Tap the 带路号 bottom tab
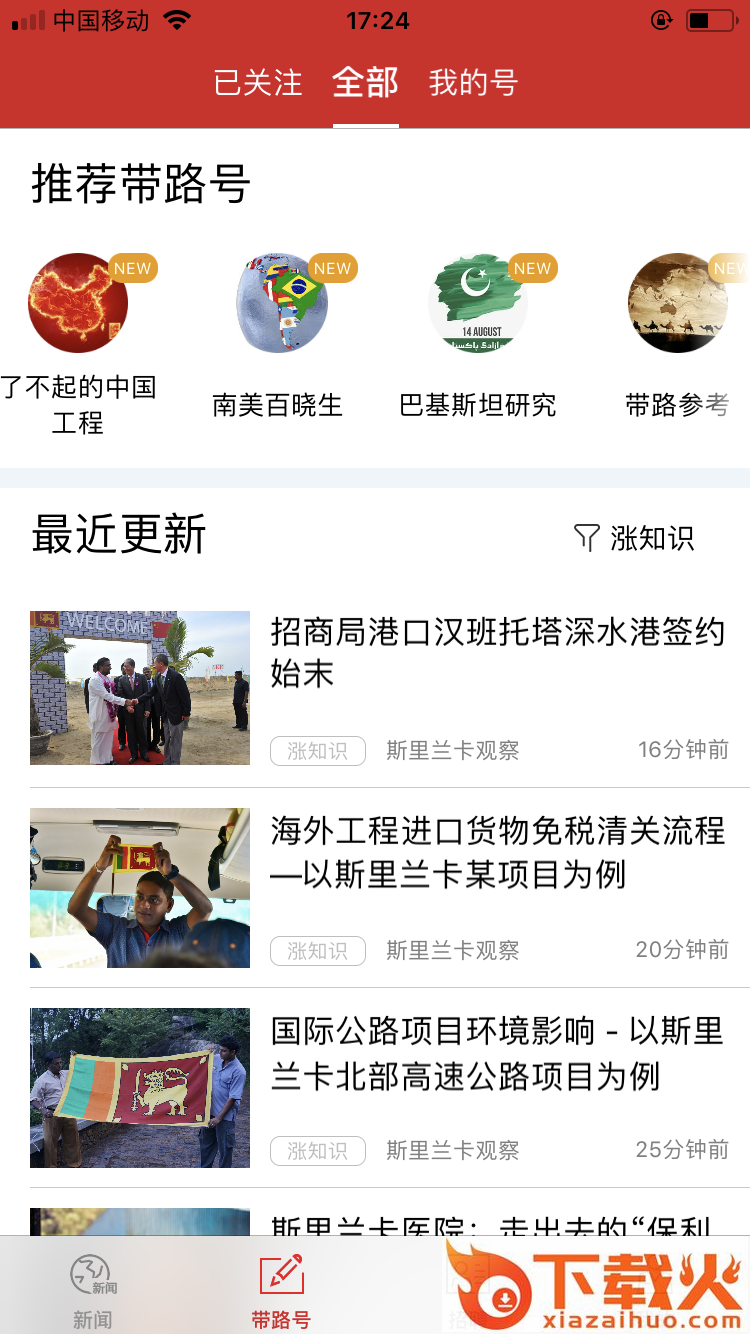This screenshot has height=1334, width=750. (x=281, y=1290)
